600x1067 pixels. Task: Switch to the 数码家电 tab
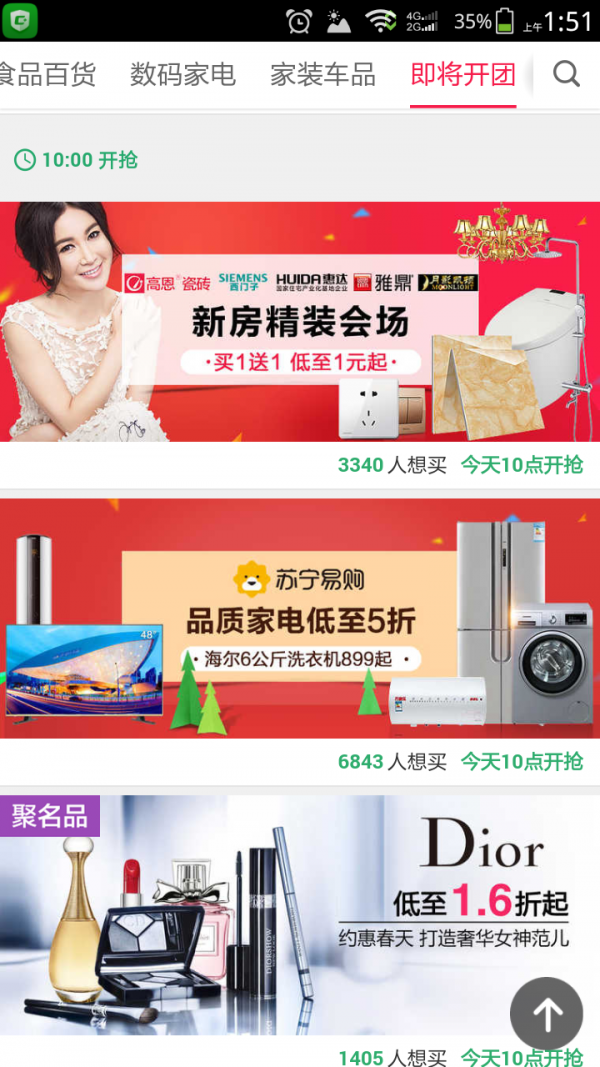(182, 74)
